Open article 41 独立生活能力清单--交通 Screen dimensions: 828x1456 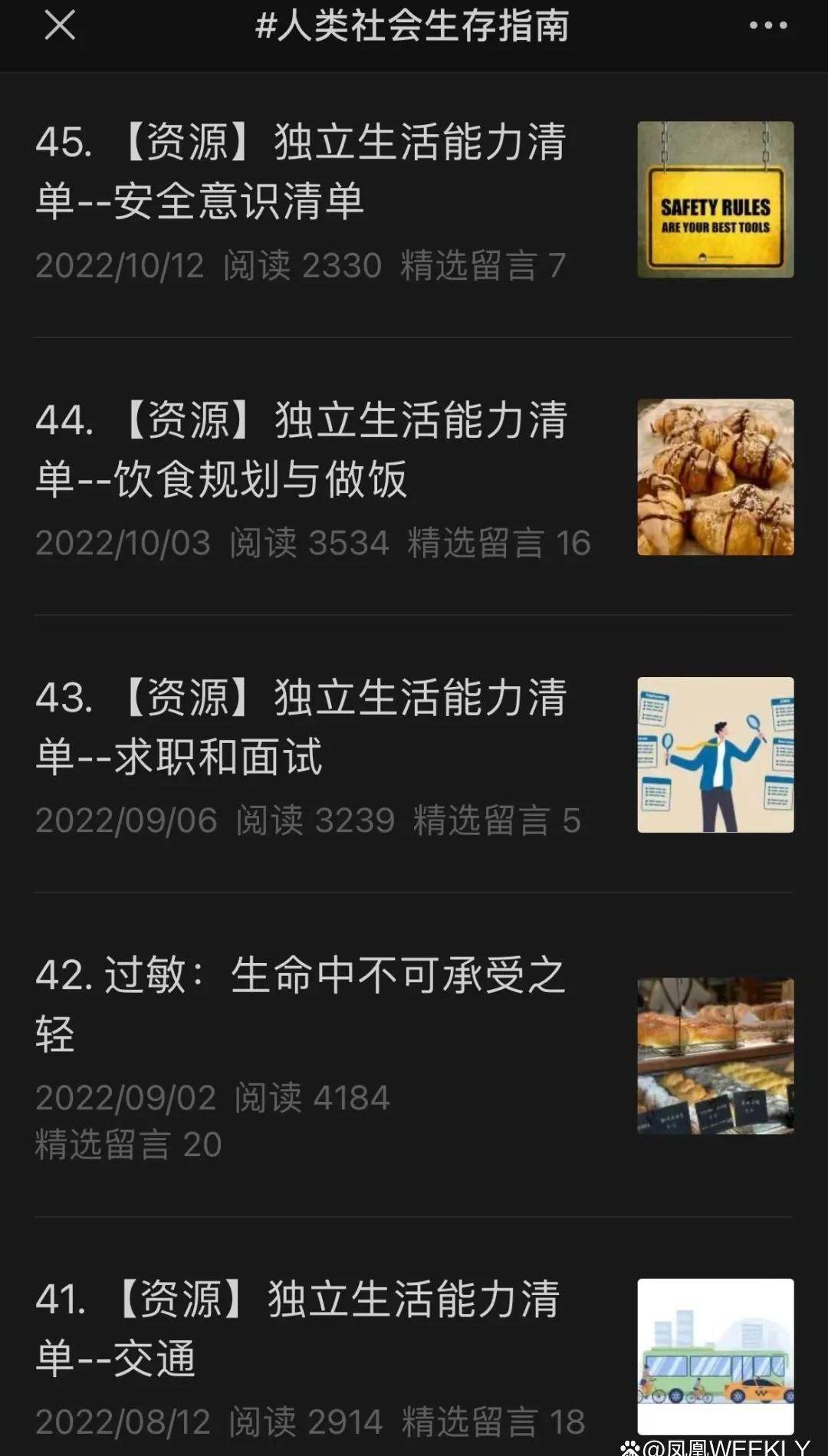point(297,1328)
